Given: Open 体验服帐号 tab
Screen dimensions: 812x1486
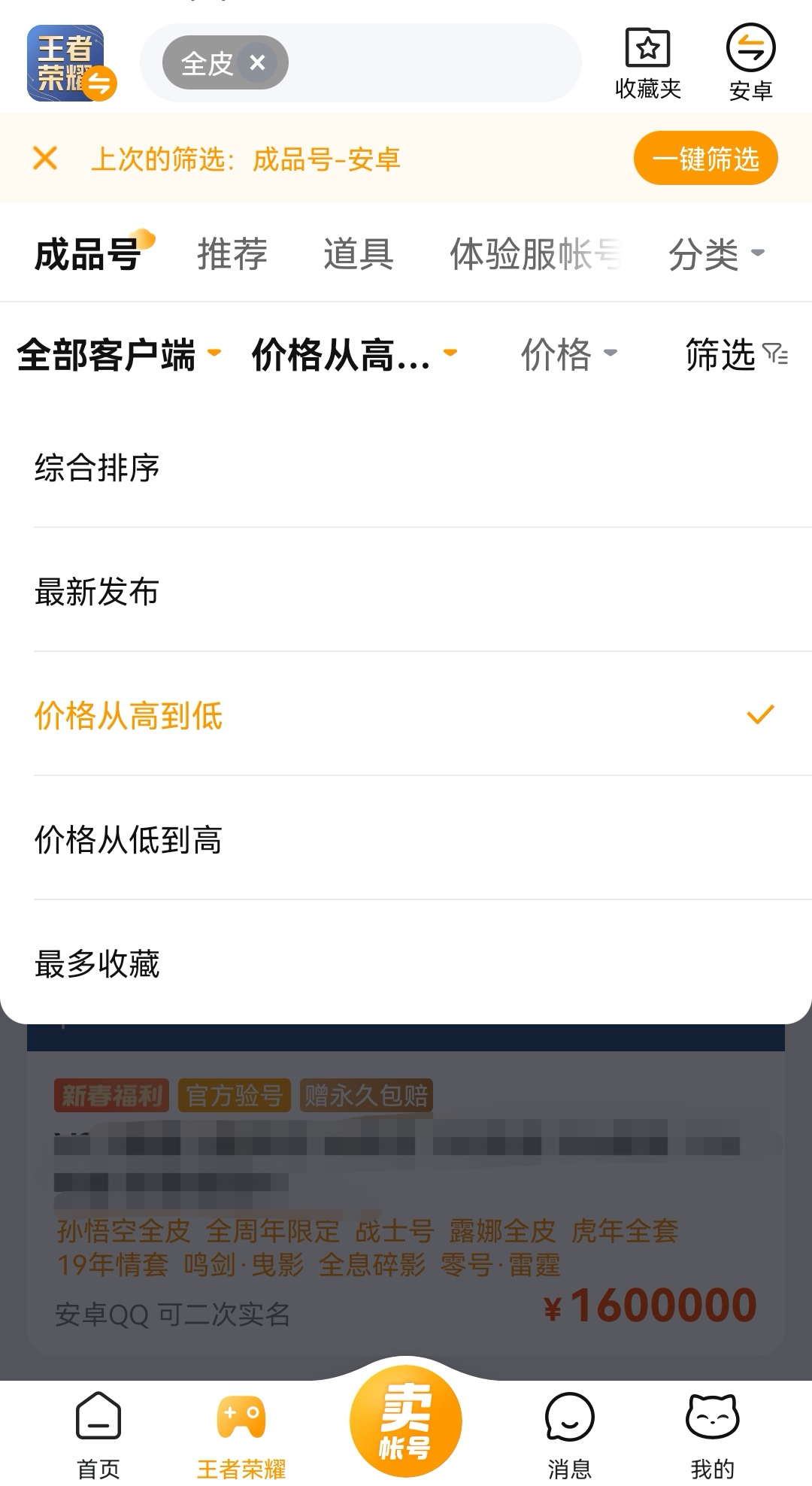Looking at the screenshot, I should pyautogui.click(x=535, y=253).
